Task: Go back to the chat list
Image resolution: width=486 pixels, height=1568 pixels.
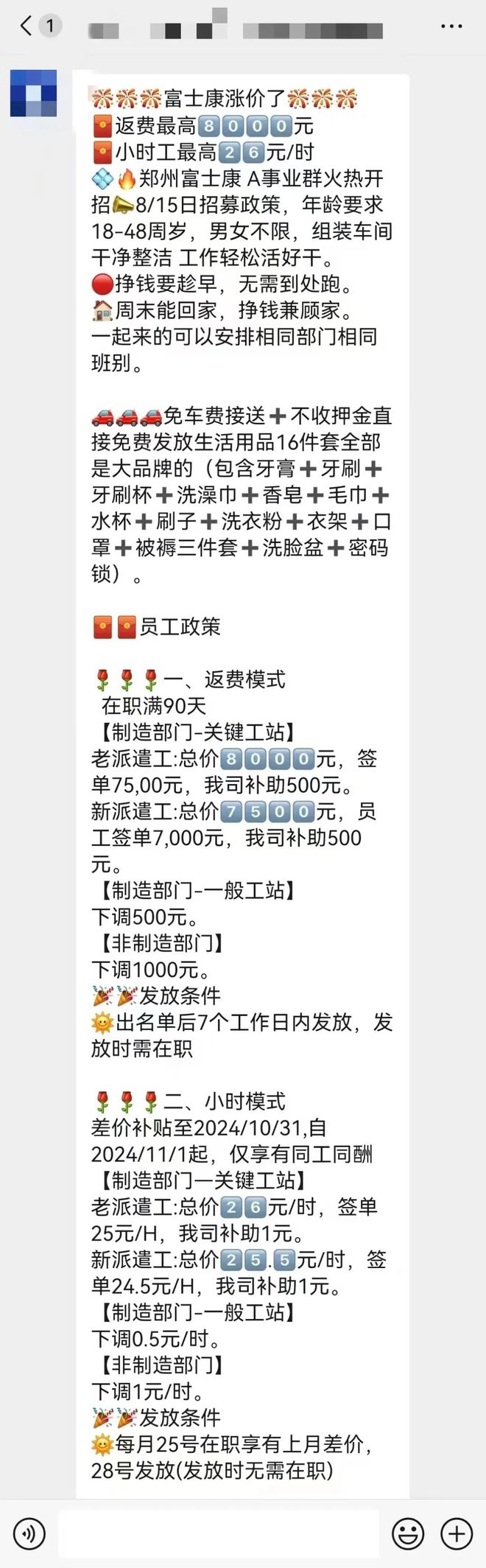Action: coord(27,27)
